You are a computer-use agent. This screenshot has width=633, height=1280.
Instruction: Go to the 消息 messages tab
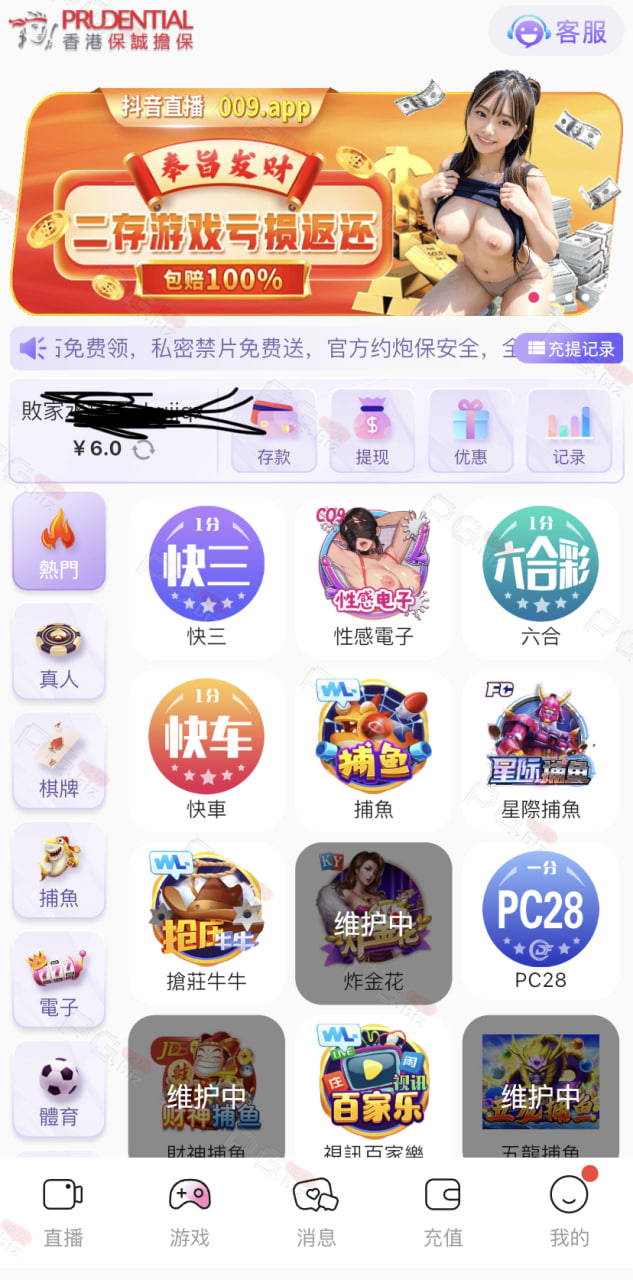coord(316,1211)
